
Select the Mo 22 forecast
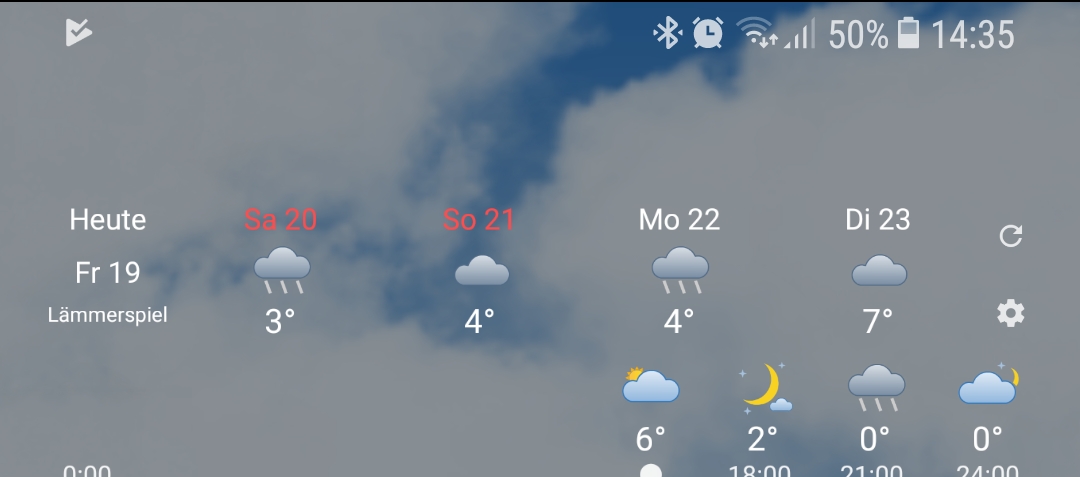tap(679, 270)
